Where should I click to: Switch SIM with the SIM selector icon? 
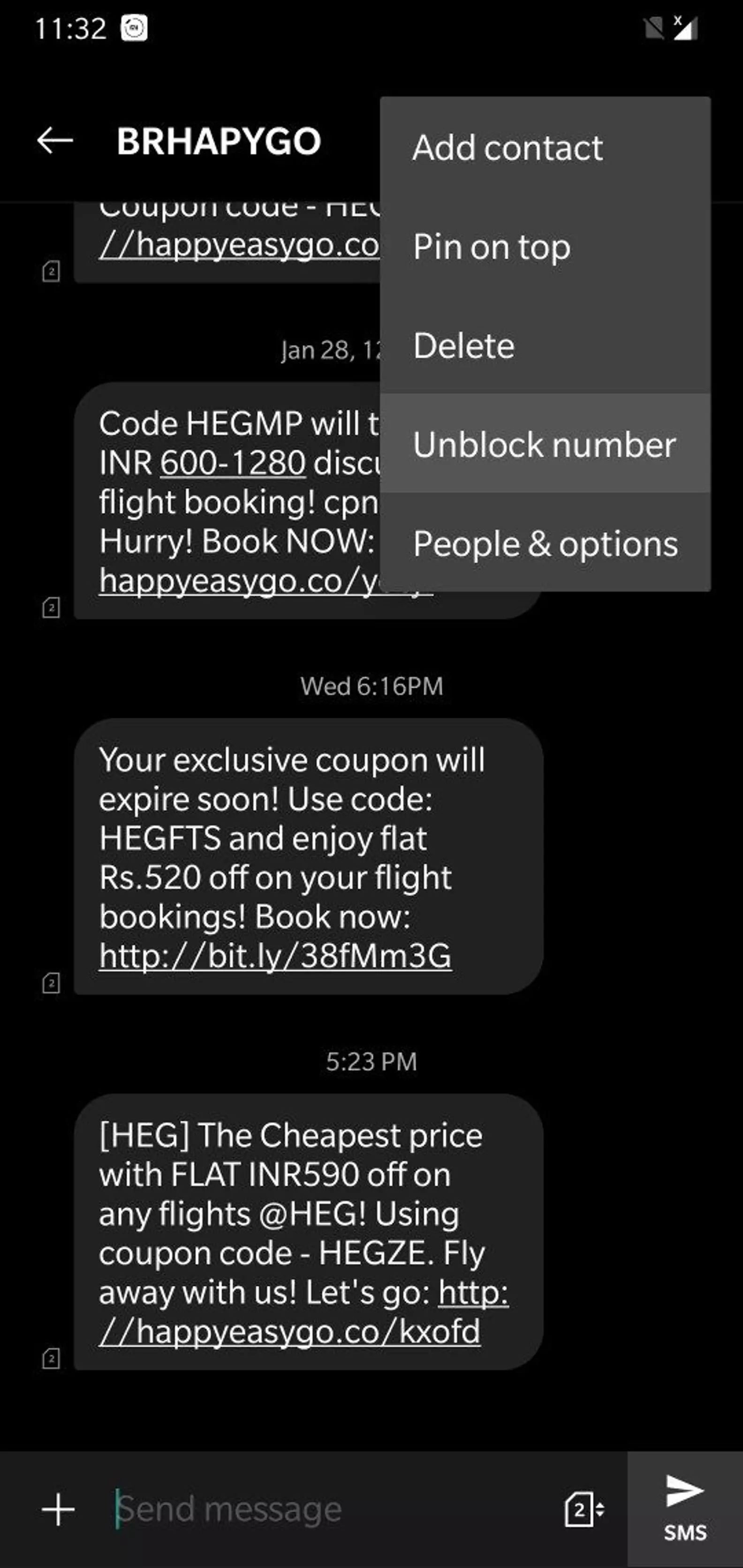click(x=584, y=1509)
